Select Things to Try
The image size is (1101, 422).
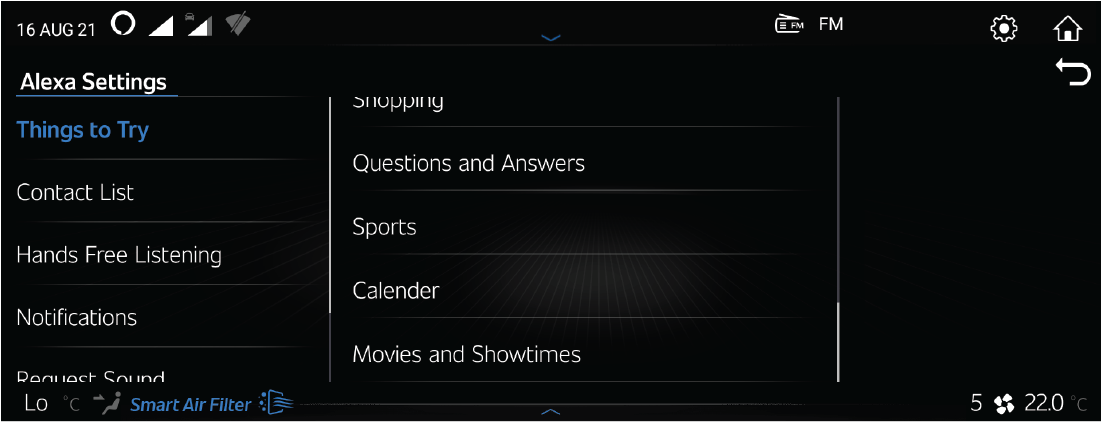pyautogui.click(x=83, y=130)
